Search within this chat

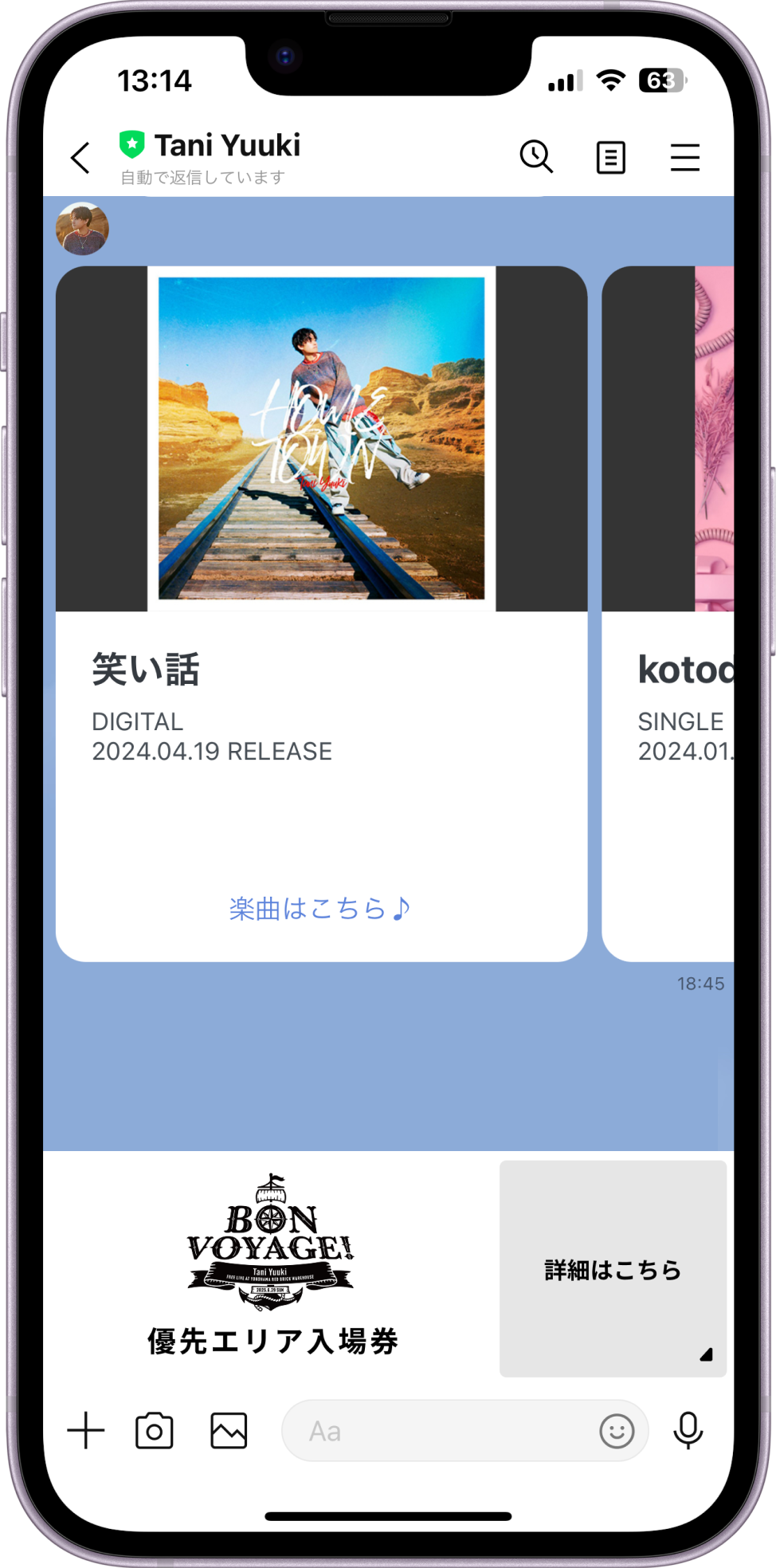coord(536,156)
